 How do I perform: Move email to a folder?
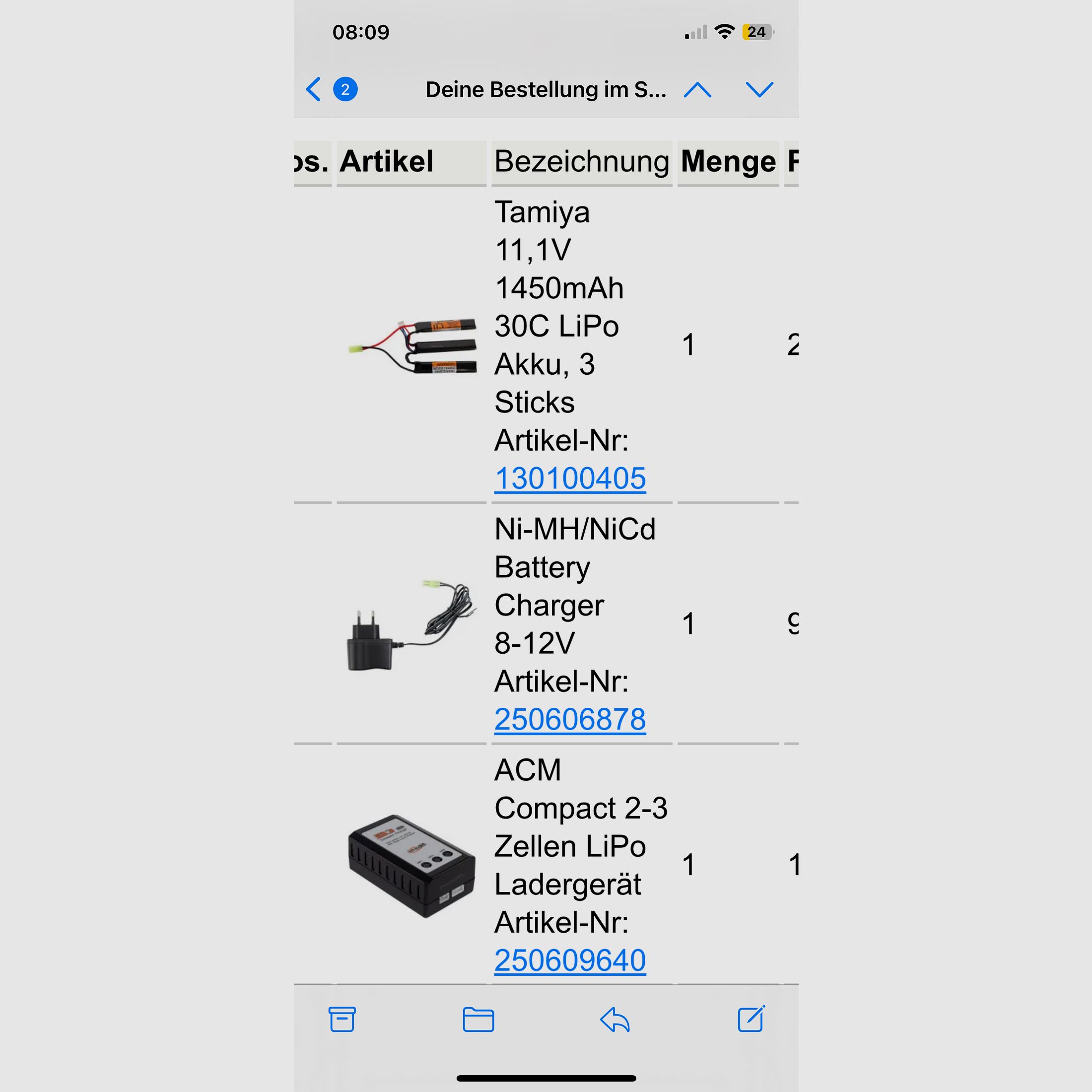click(478, 1019)
